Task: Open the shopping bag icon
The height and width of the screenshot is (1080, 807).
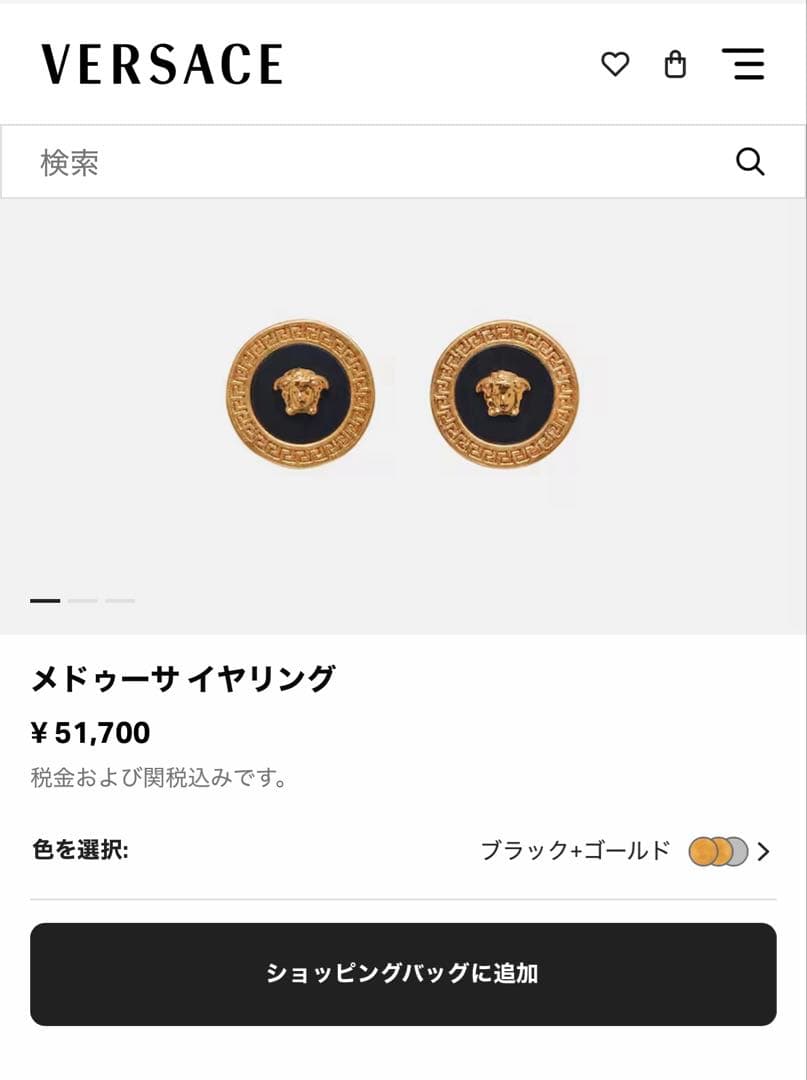Action: pyautogui.click(x=676, y=63)
